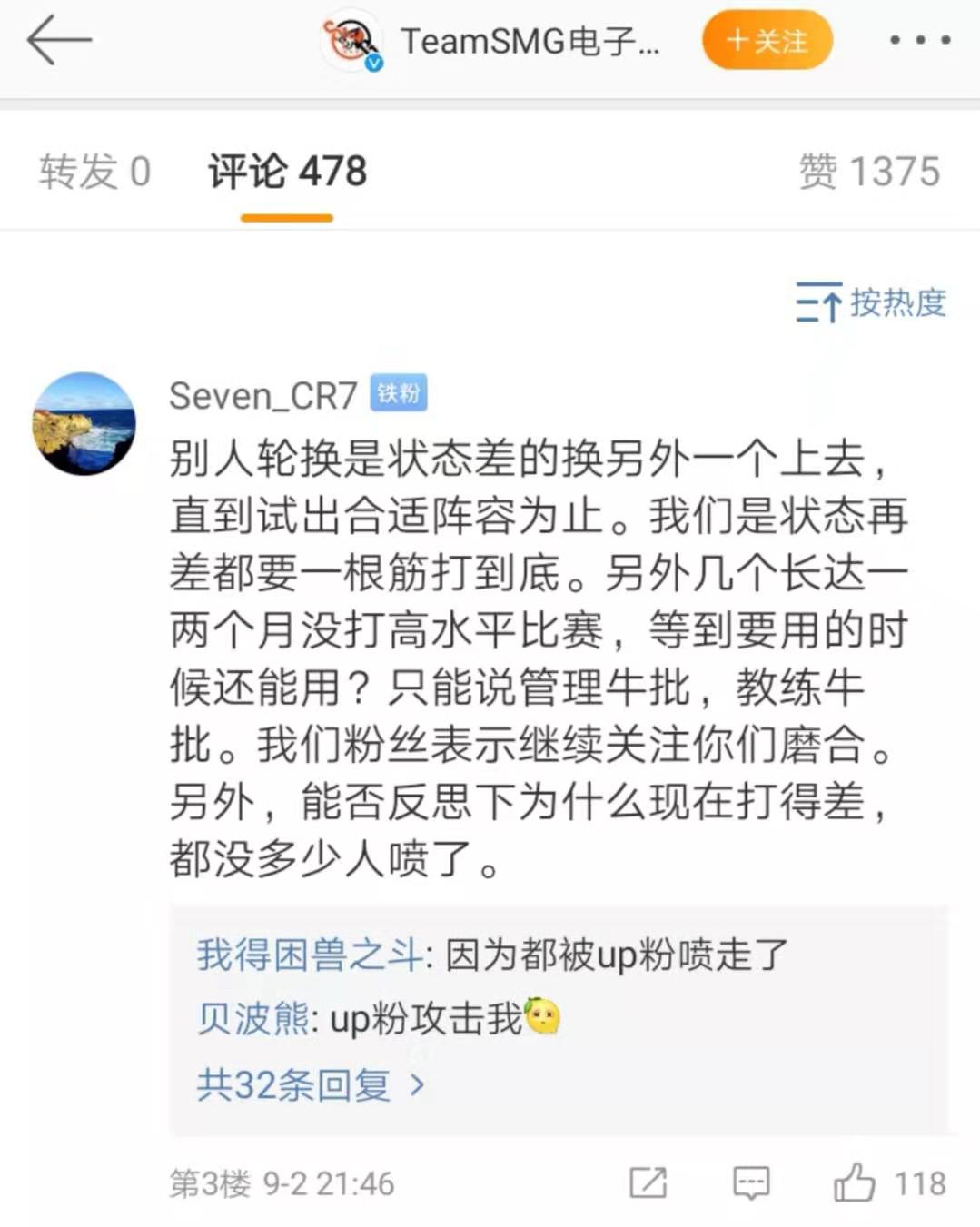Like Seven_CR7's comment with thumbs-up
Viewport: 980px width, 1227px height.
click(x=854, y=1182)
